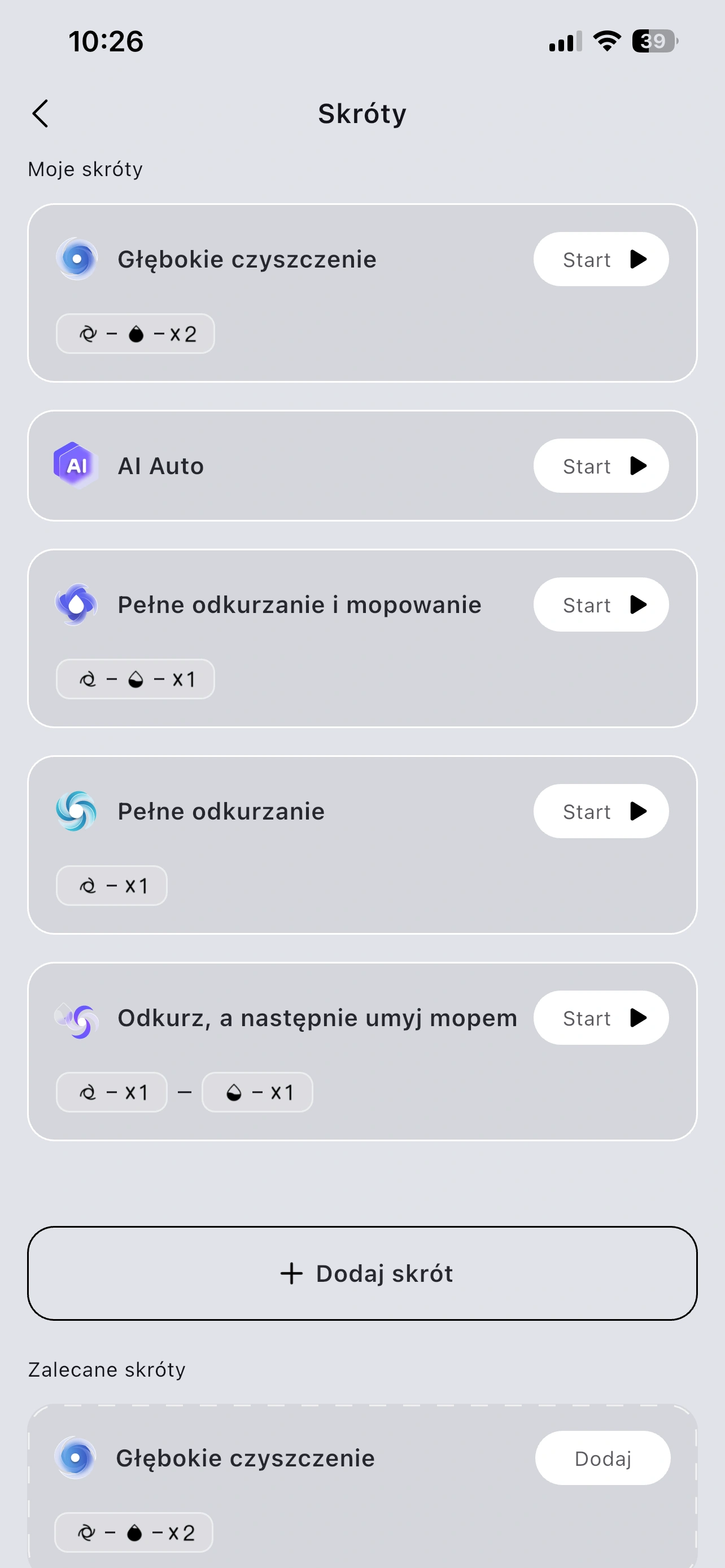This screenshot has height=1568, width=725.
Task: Tap the Odkurz, a następnie umyj mopem icon
Action: coord(77,1017)
